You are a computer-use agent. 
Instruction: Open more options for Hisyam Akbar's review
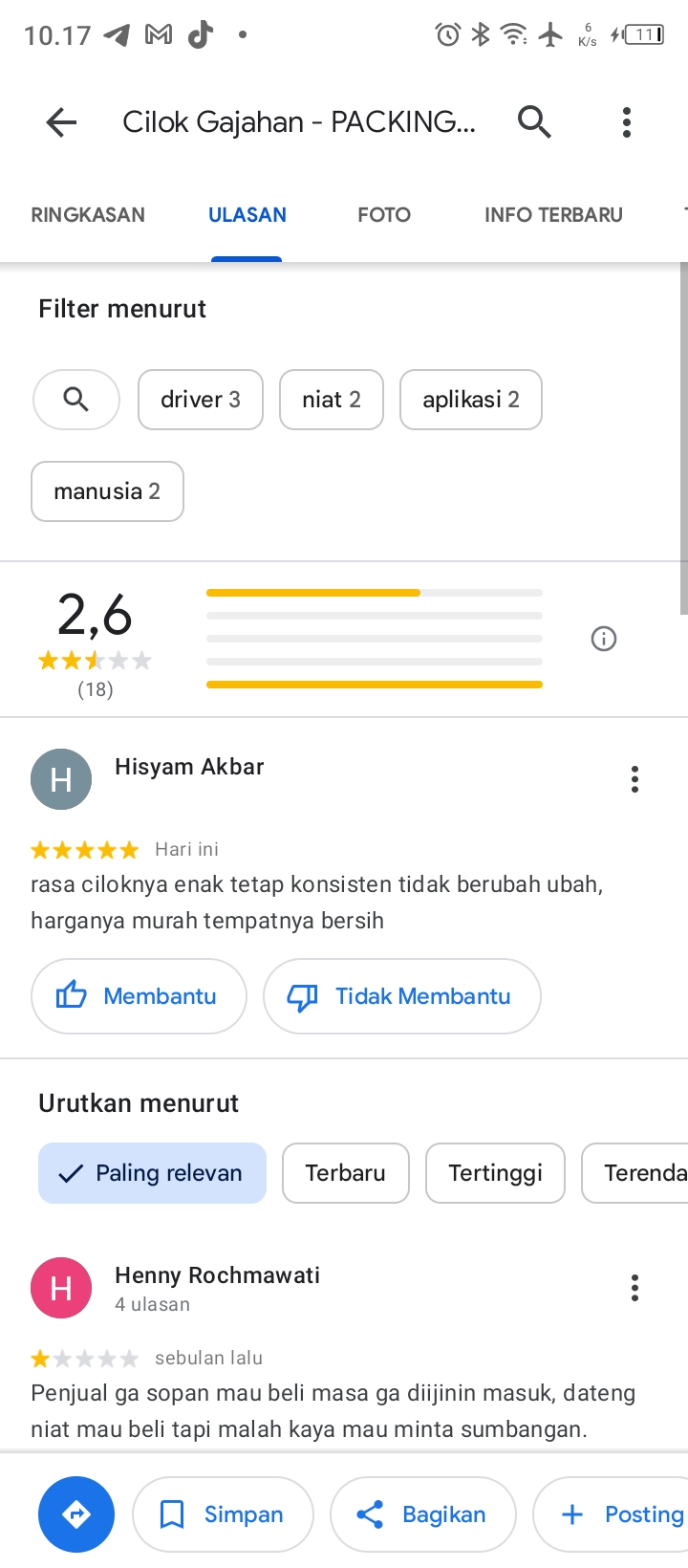(634, 780)
